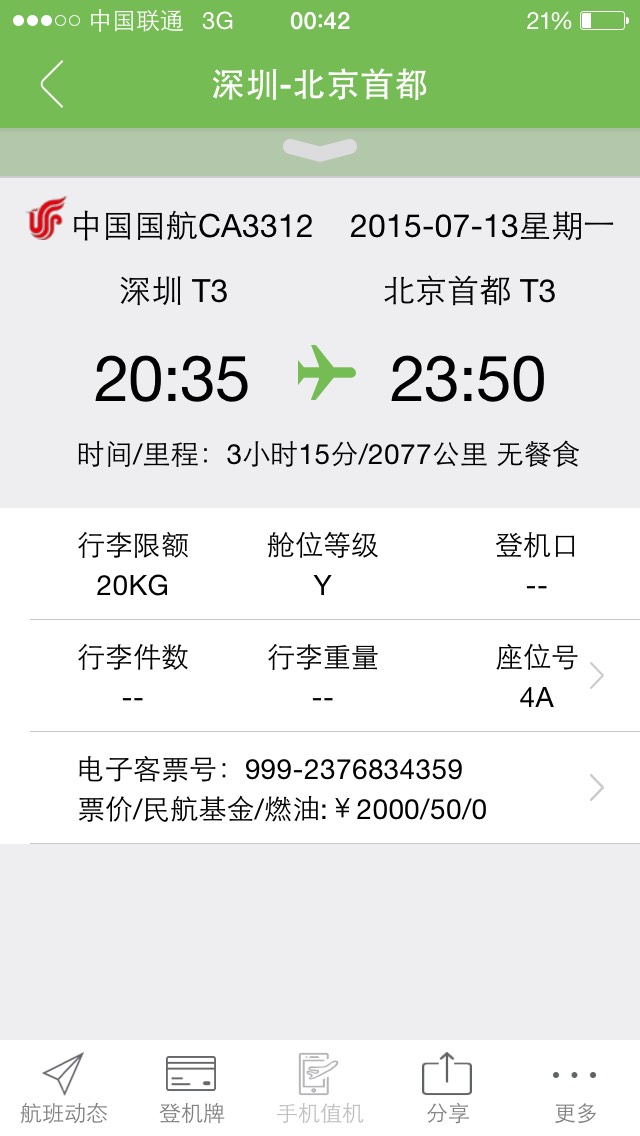Go back using the top-left arrow
The image size is (640, 1136).
pos(52,84)
